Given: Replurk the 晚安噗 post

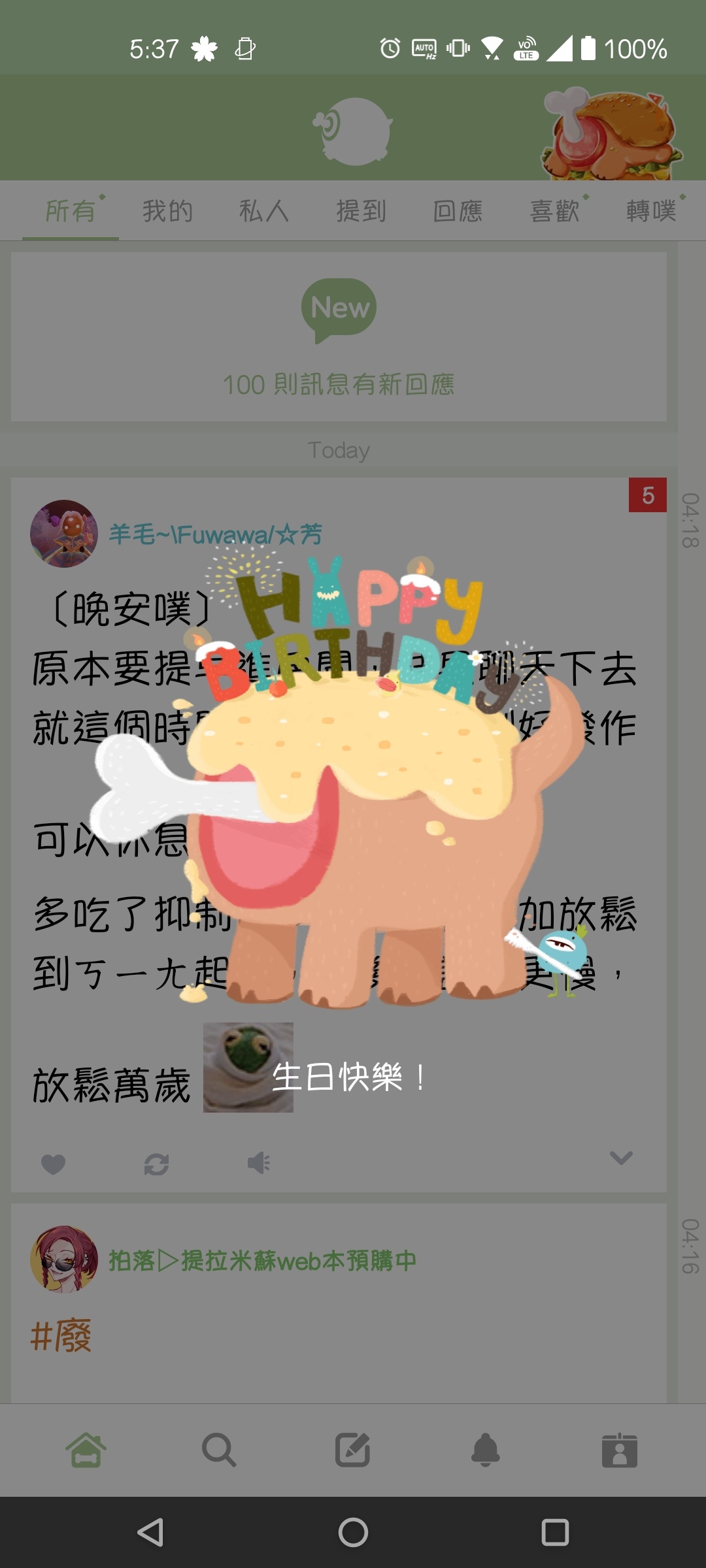Looking at the screenshot, I should click(x=156, y=1164).
